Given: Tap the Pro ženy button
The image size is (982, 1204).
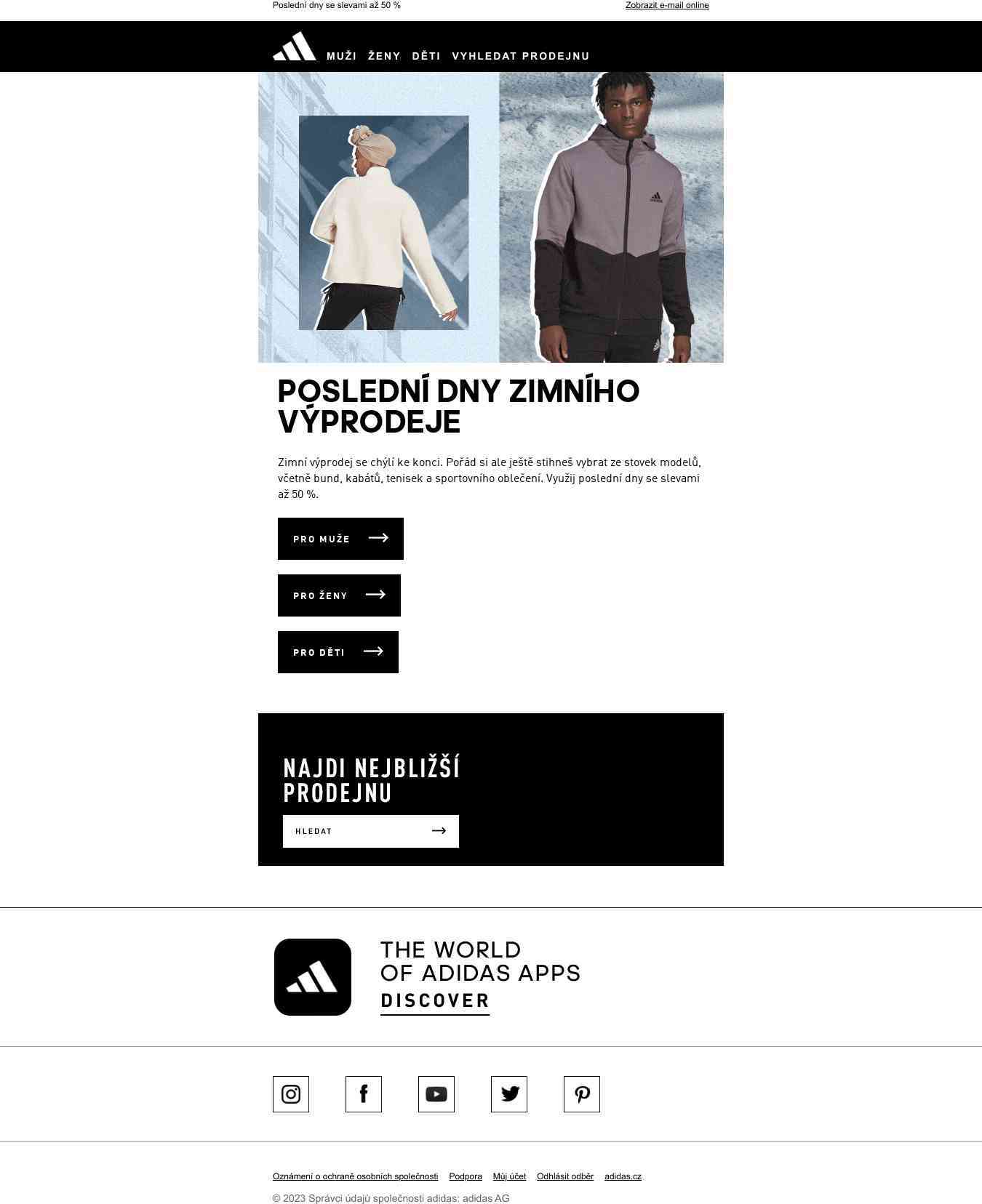Looking at the screenshot, I should click(x=339, y=595).
